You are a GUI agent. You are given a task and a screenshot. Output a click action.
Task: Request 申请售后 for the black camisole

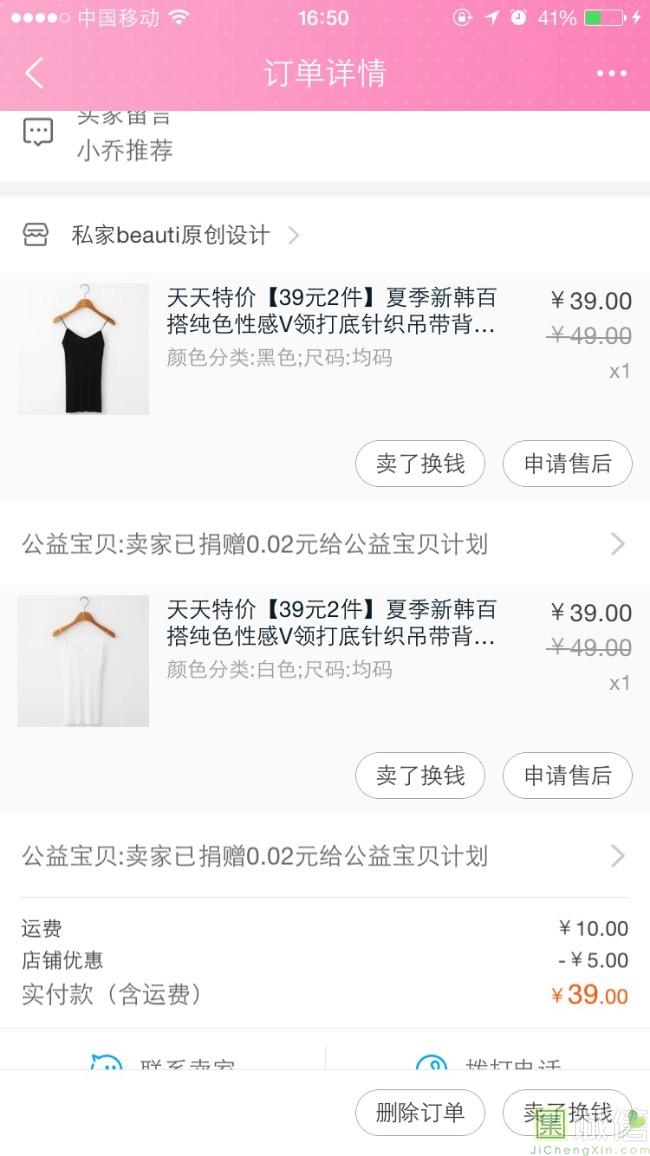point(567,464)
